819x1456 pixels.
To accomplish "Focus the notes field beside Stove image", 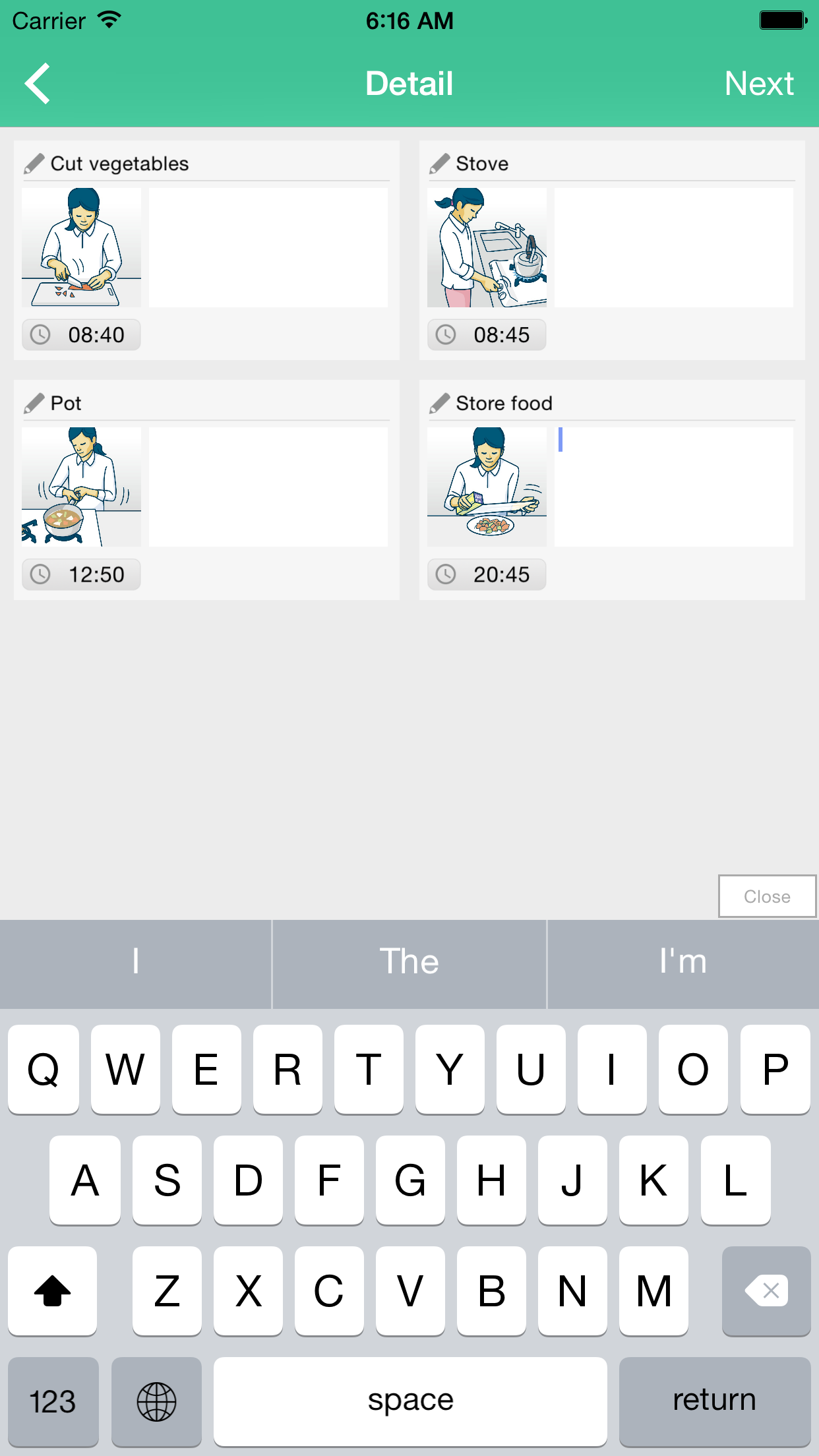I will pos(673,247).
